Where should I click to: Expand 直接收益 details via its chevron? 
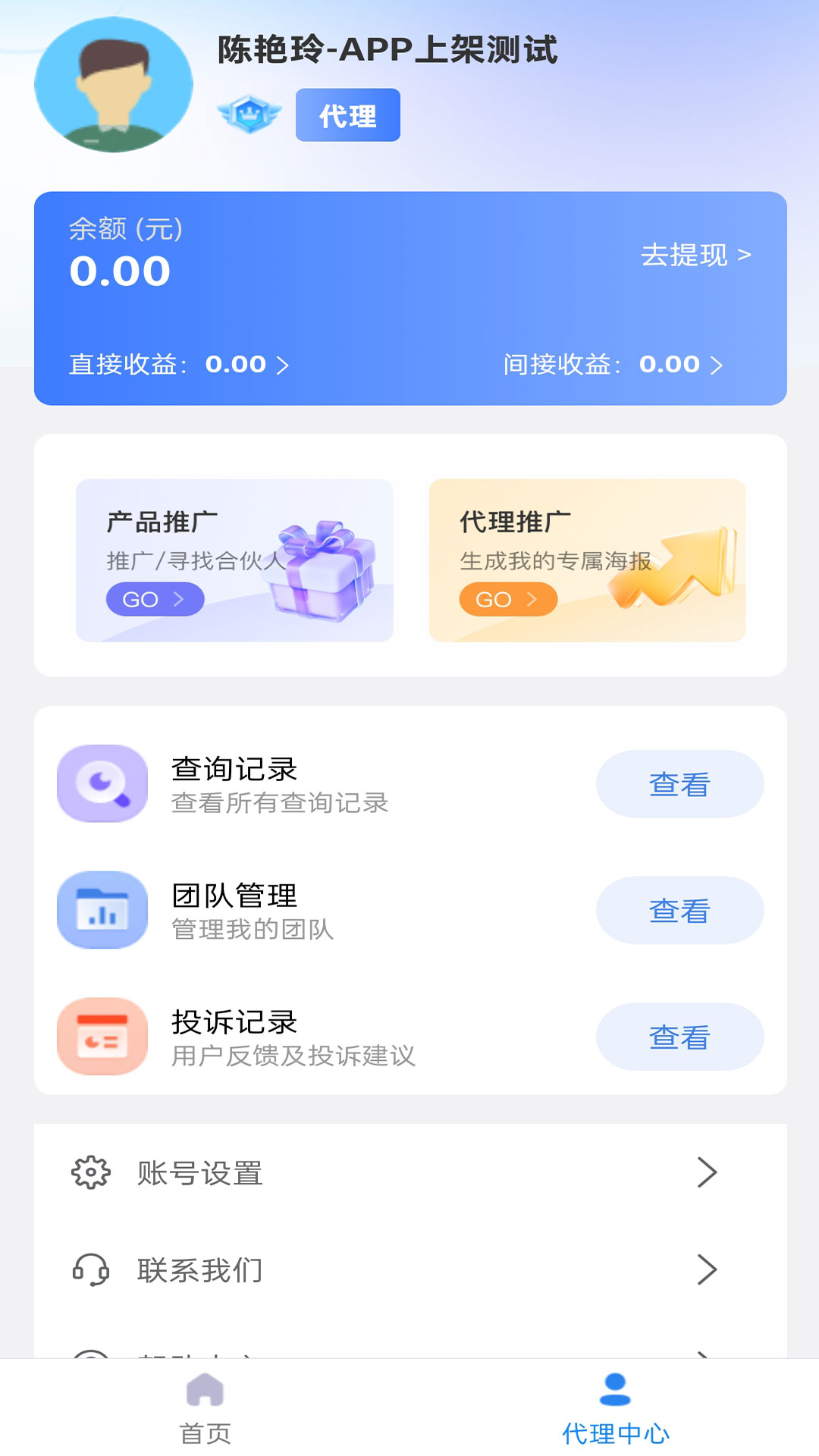click(x=286, y=366)
